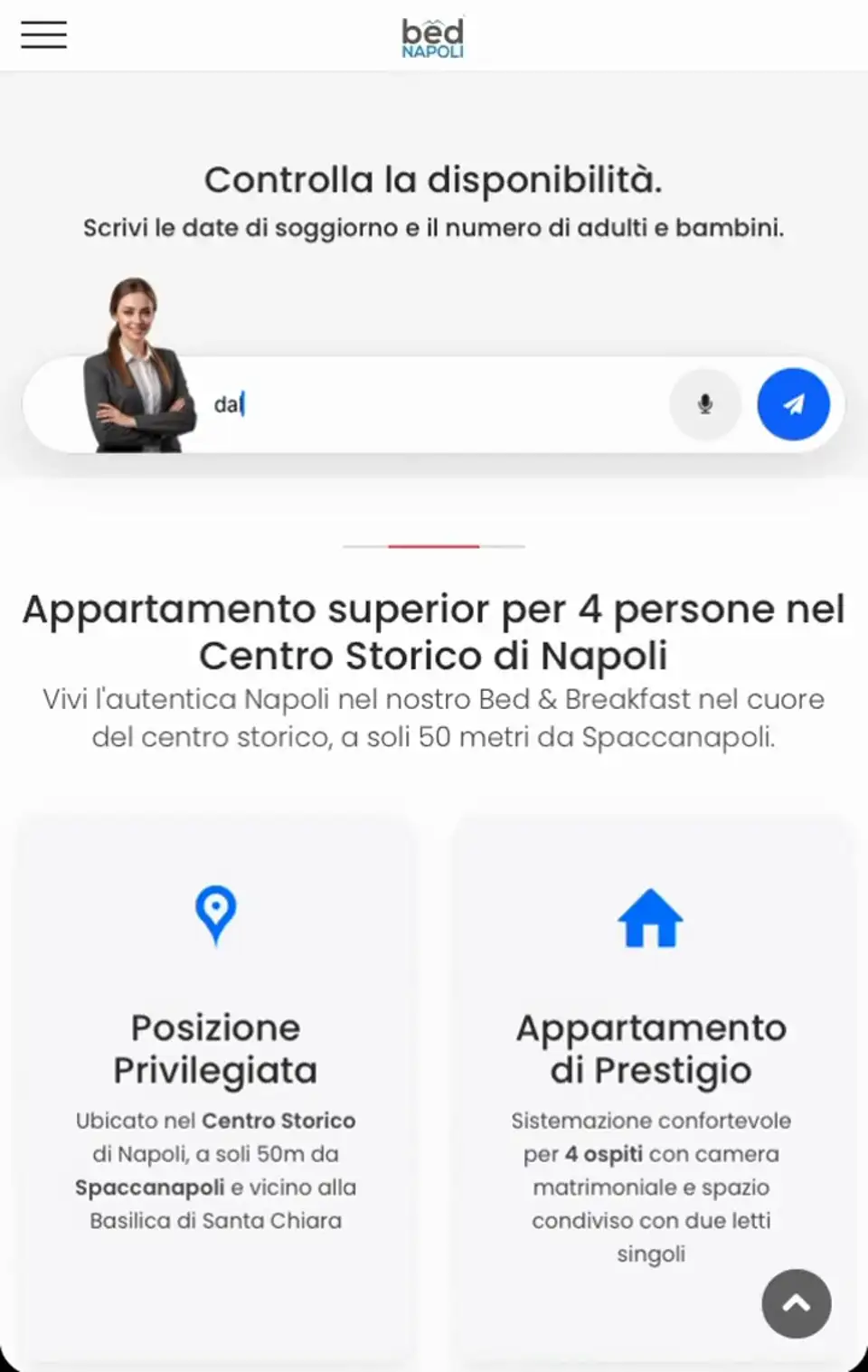
Task: Click the paper plane send icon
Action: (792, 404)
